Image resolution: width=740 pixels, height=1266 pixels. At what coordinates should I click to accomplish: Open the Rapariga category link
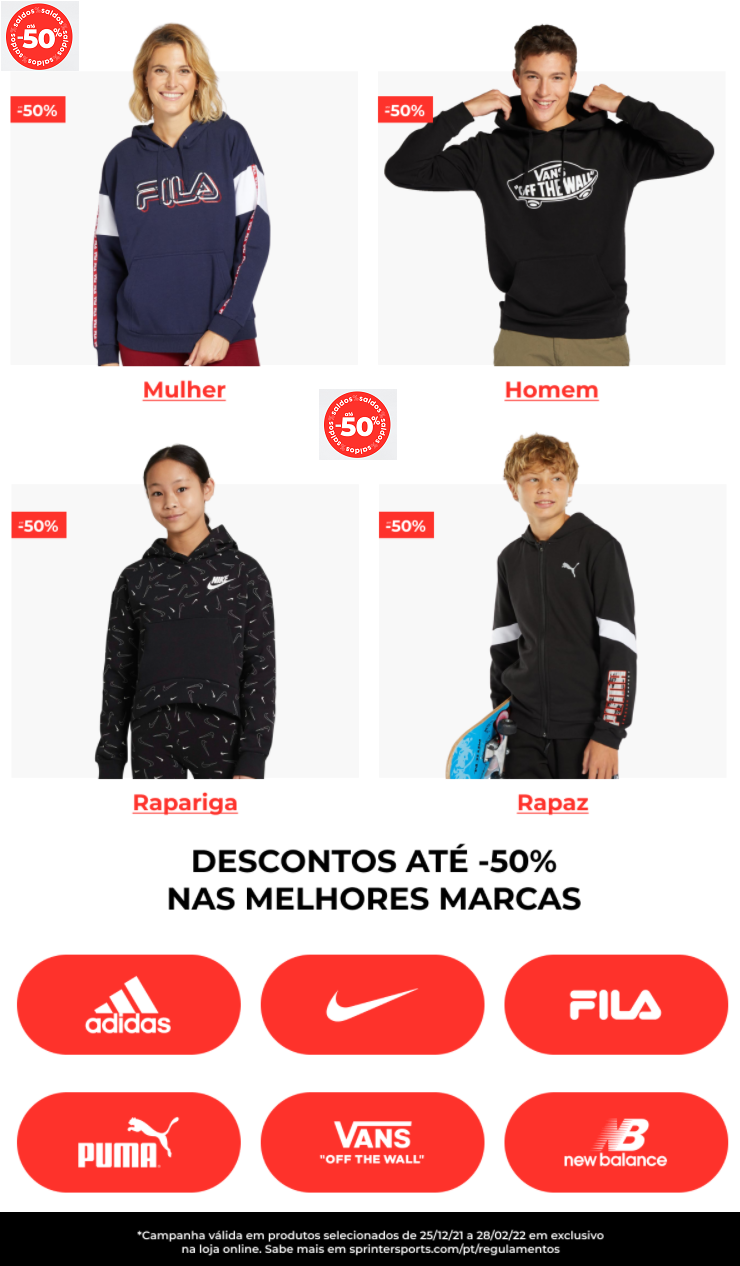[185, 803]
